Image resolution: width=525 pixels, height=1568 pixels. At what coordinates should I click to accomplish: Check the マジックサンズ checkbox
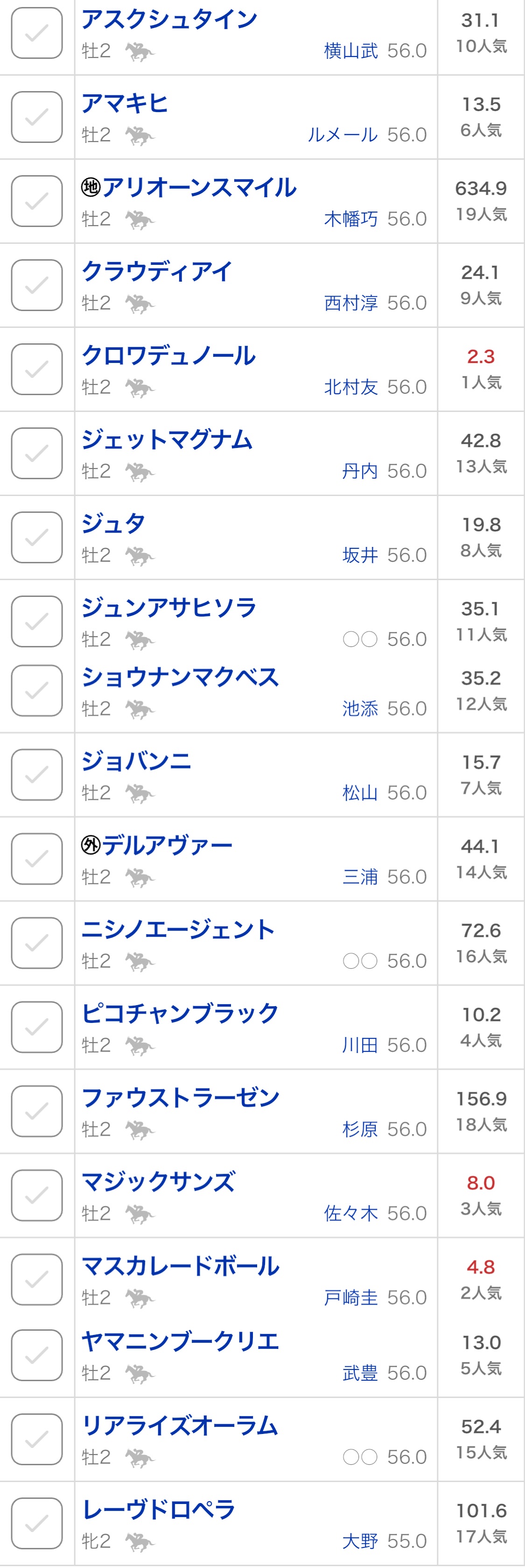36,1195
